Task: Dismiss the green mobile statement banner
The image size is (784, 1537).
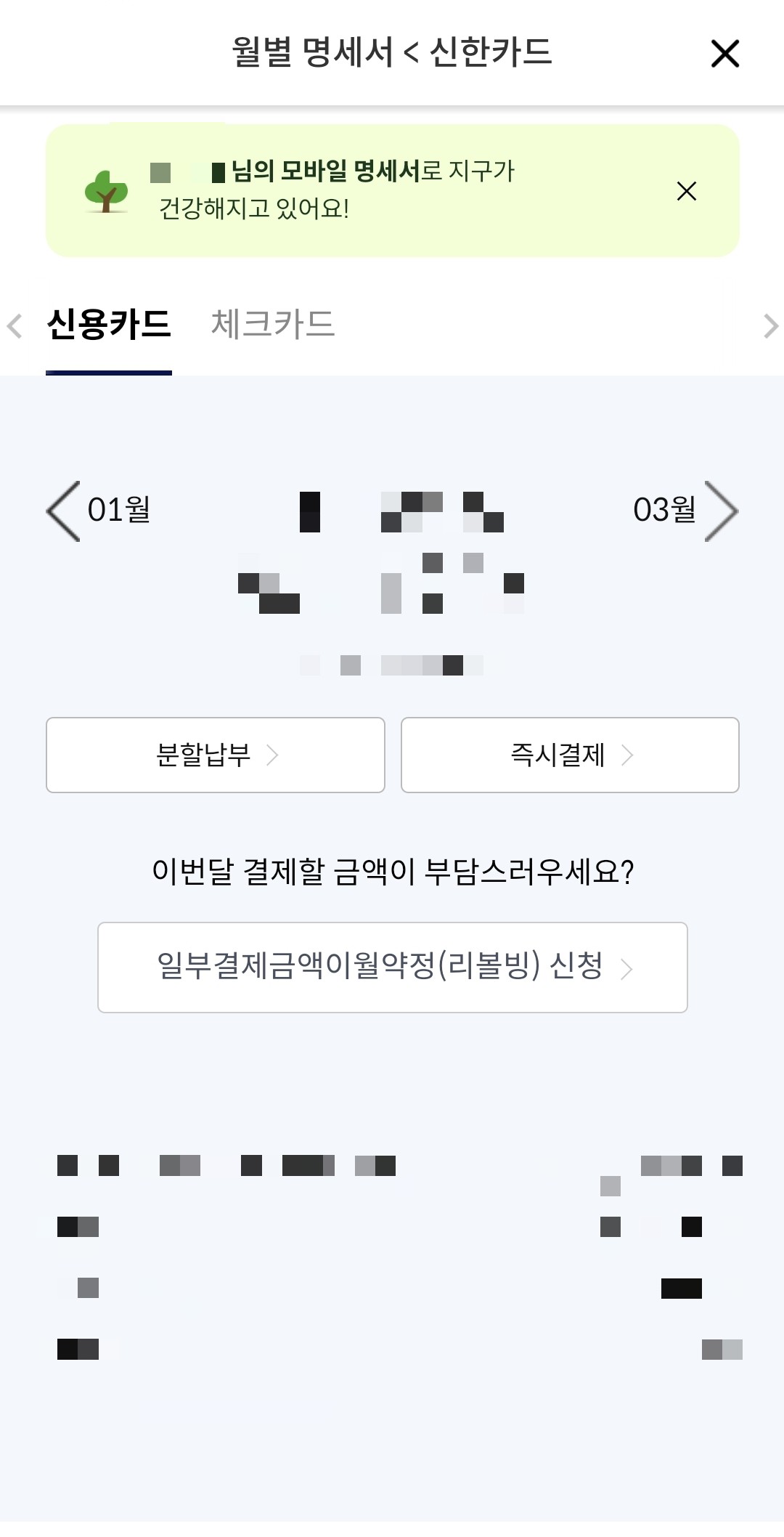Action: pyautogui.click(x=686, y=191)
